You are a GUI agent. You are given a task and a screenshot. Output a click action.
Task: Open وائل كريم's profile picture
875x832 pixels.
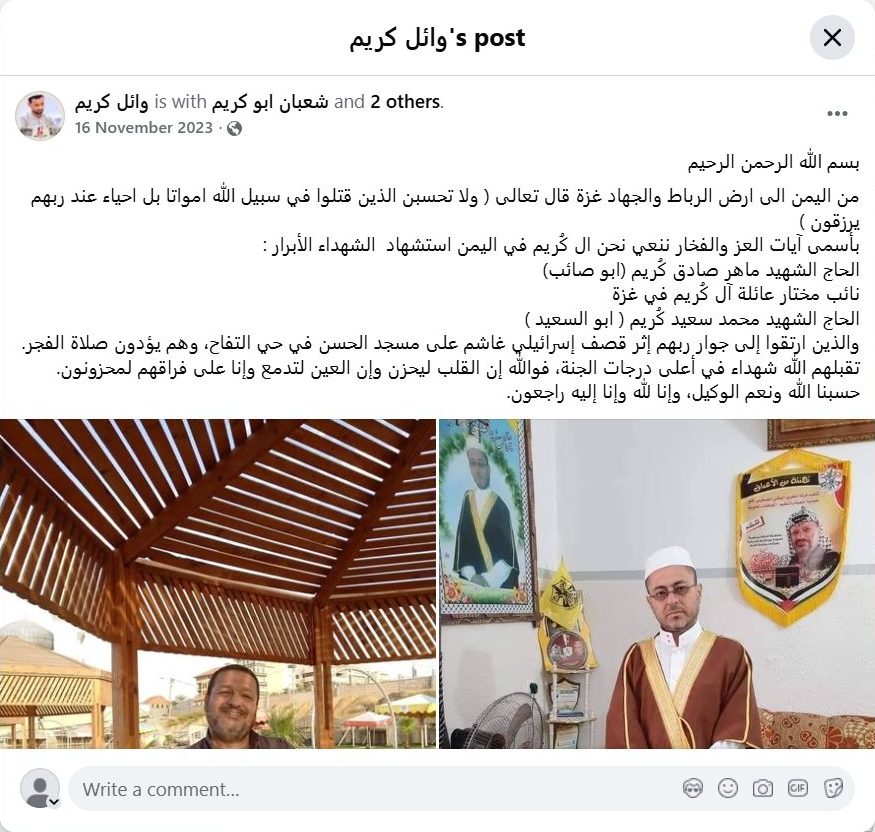click(x=40, y=114)
